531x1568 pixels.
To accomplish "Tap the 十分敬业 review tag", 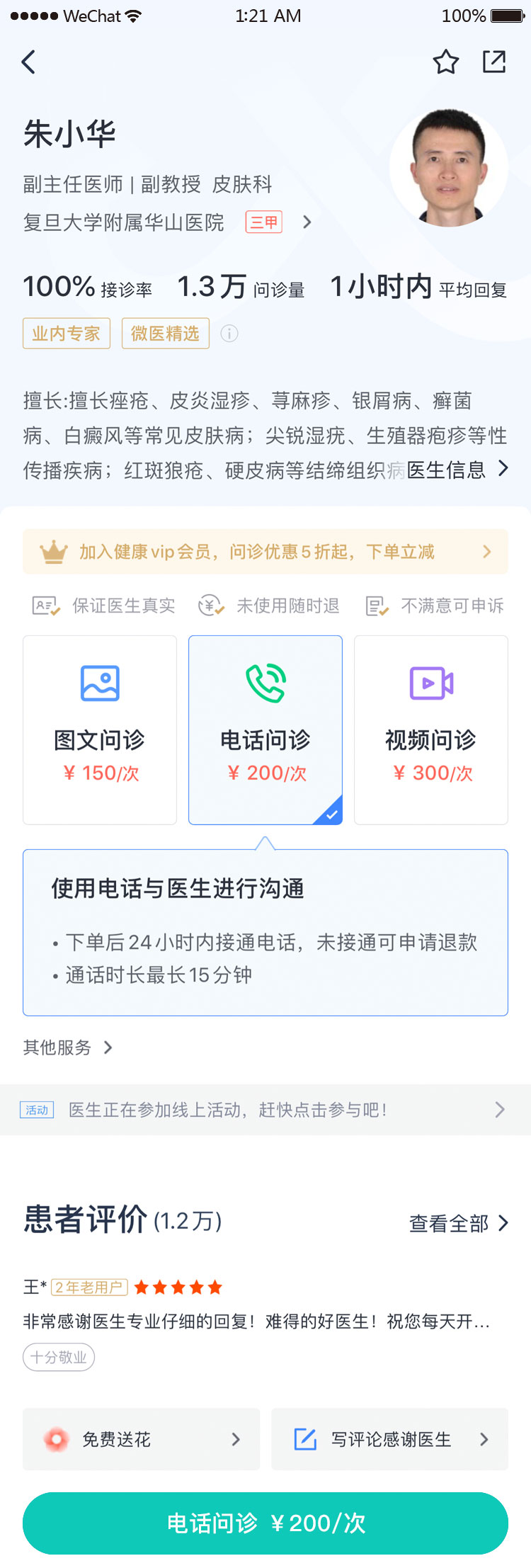I will pyautogui.click(x=59, y=1357).
